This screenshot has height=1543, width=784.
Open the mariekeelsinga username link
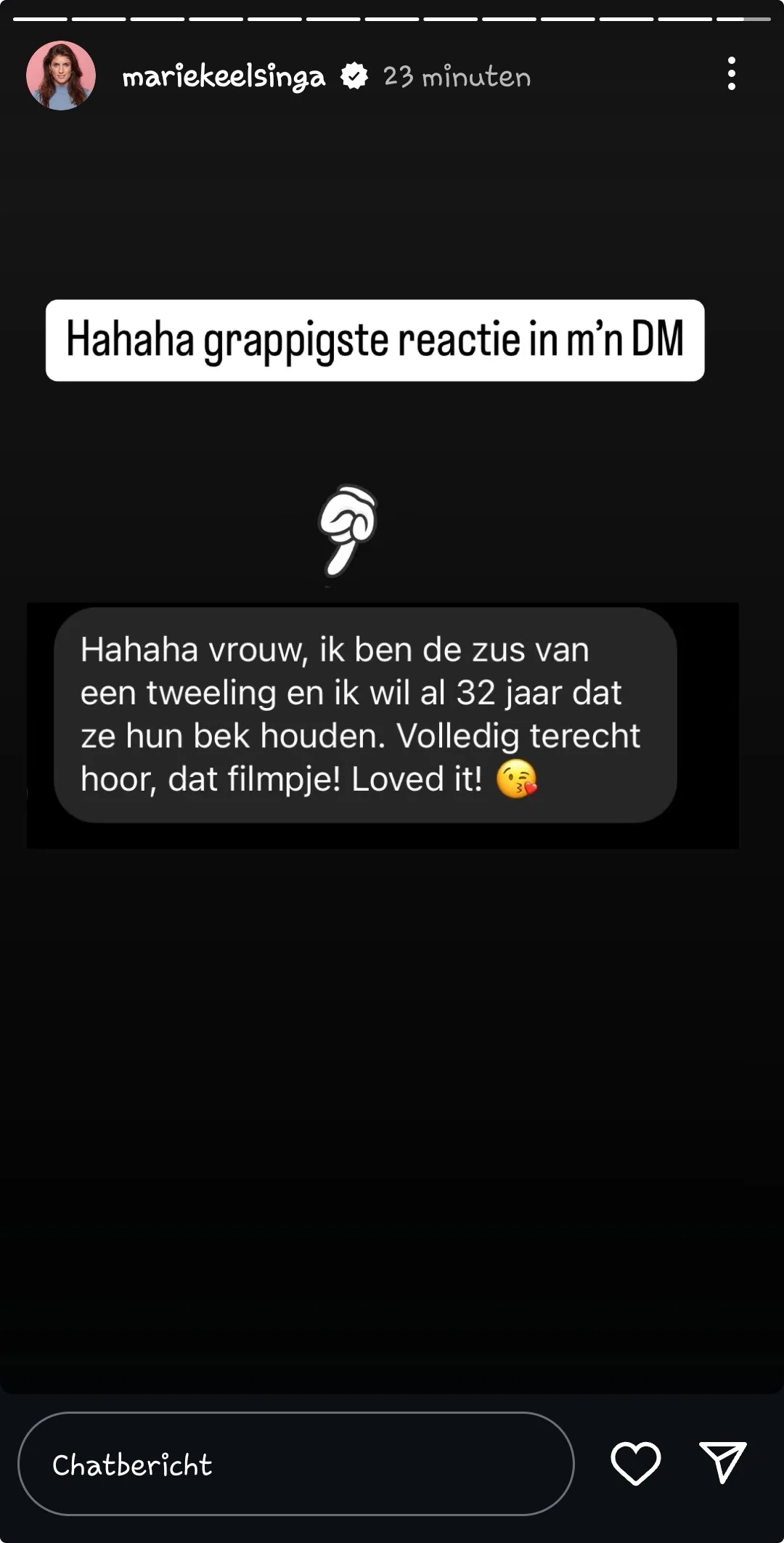point(224,76)
